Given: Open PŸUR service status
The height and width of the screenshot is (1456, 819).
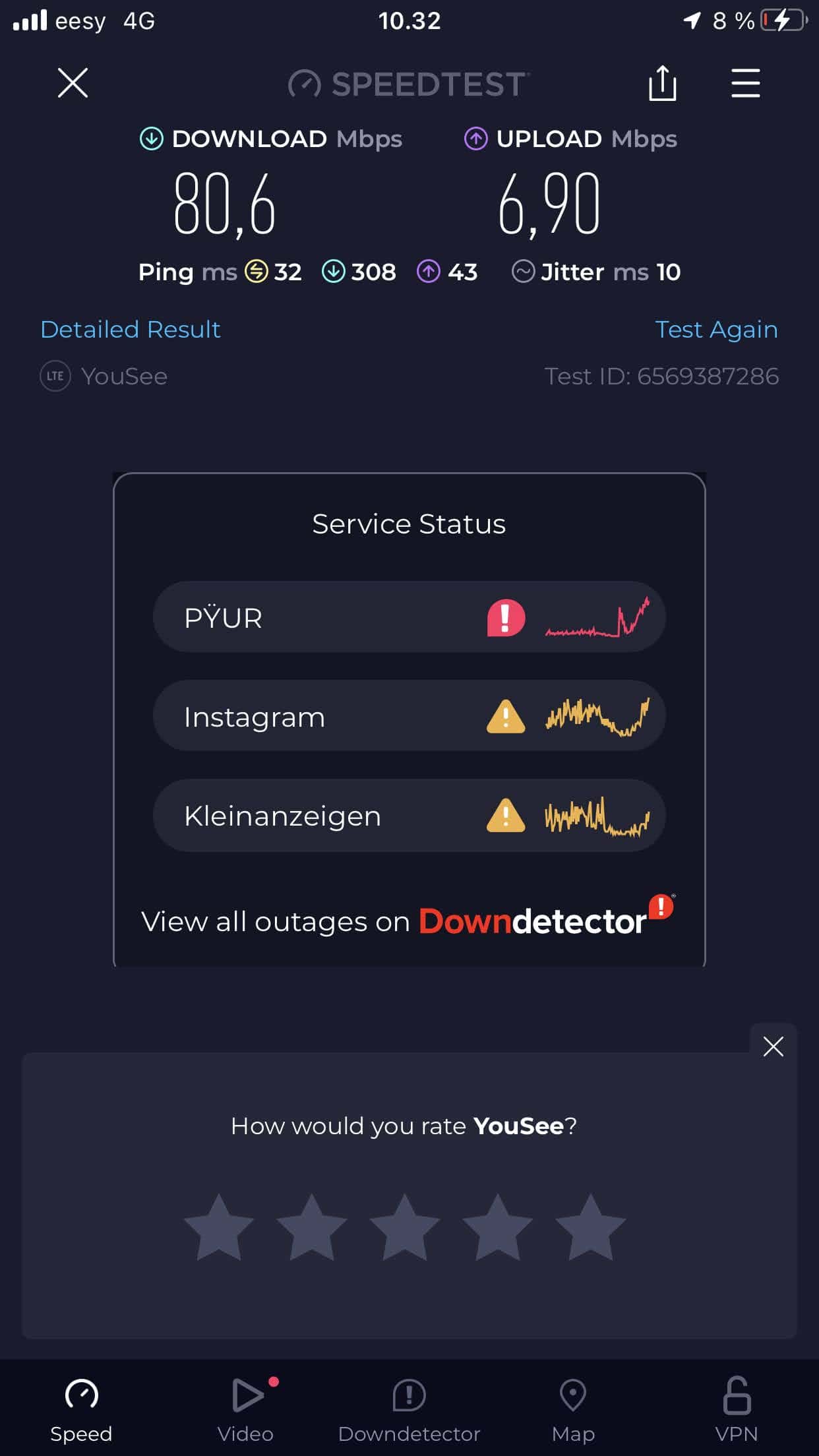Looking at the screenshot, I should pos(409,617).
